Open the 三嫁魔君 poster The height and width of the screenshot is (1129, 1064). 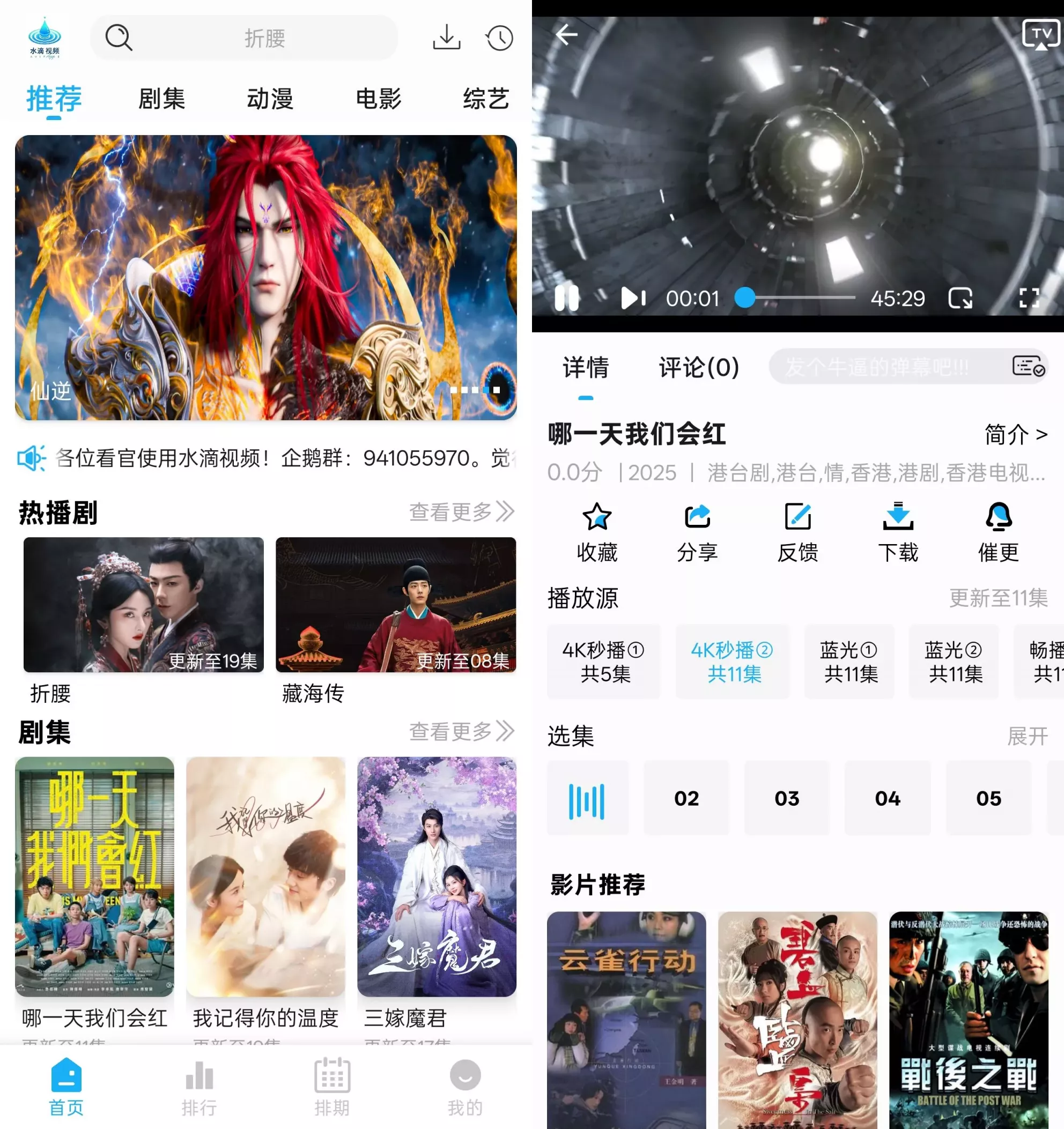pyautogui.click(x=437, y=877)
